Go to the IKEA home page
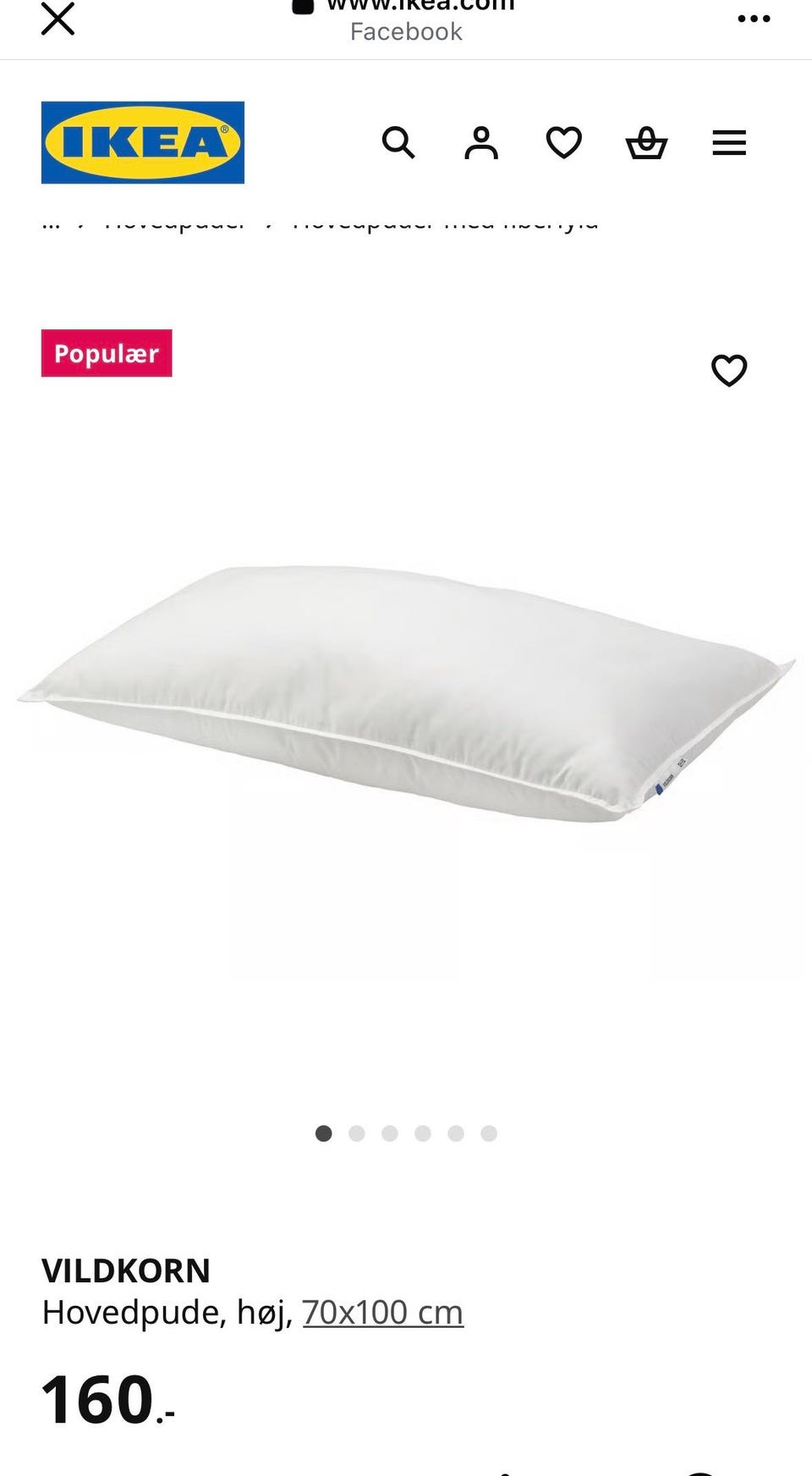 point(143,142)
